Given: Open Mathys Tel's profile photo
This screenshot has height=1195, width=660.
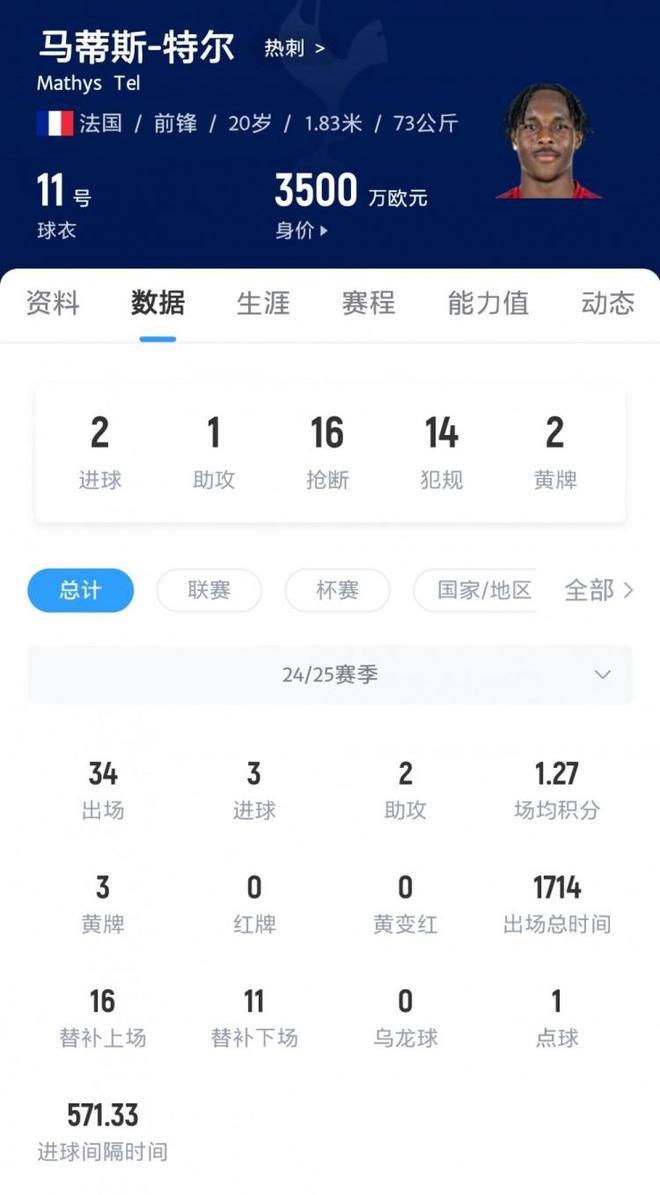Looking at the screenshot, I should point(547,141).
